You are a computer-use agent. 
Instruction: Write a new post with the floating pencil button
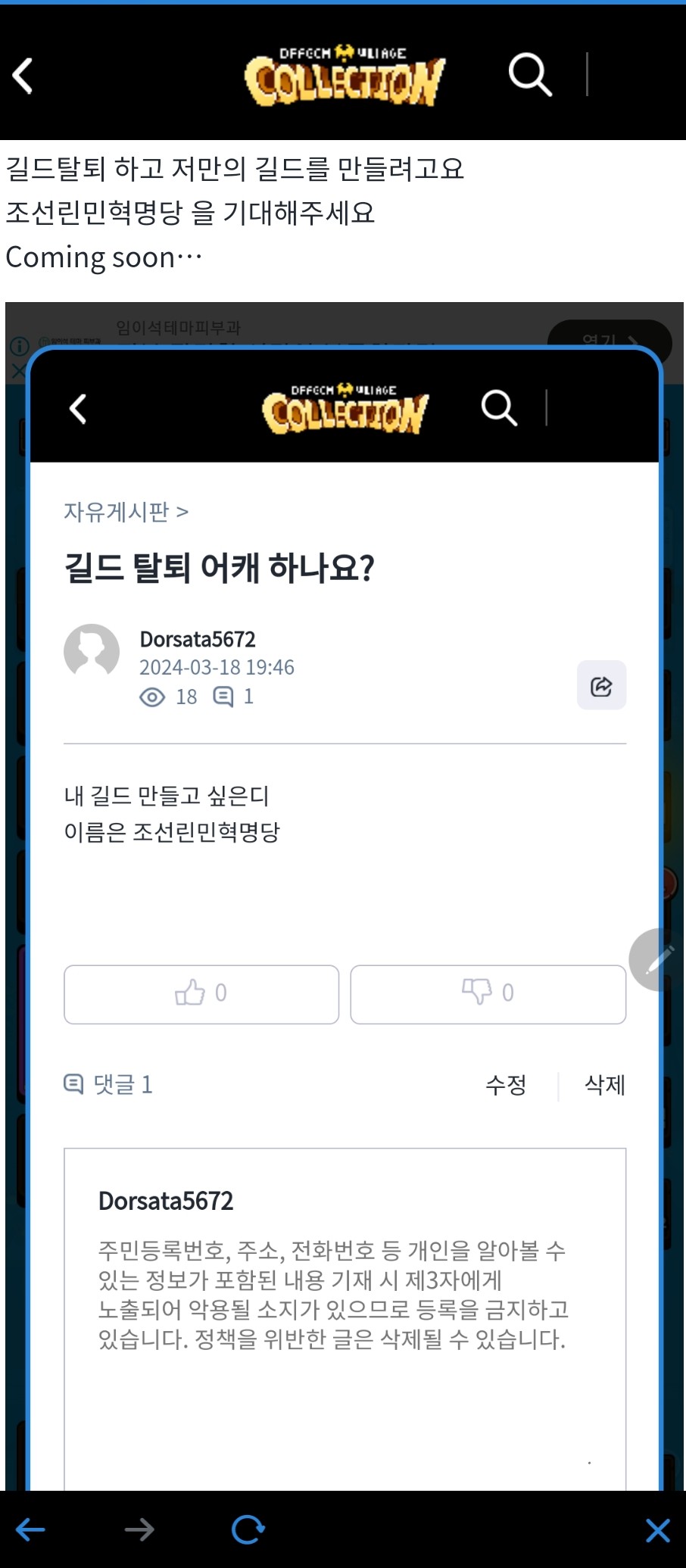657,960
